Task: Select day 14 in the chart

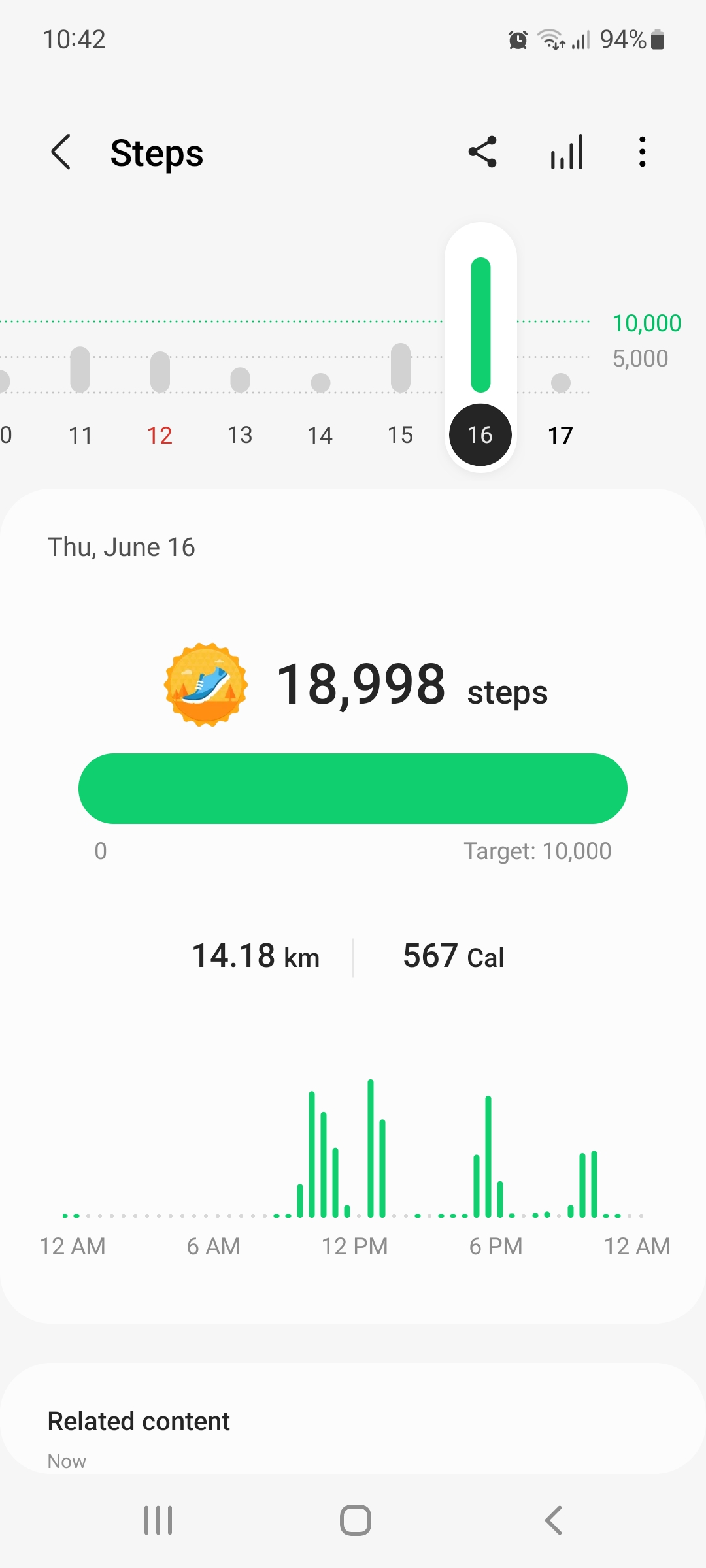Action: click(x=320, y=434)
